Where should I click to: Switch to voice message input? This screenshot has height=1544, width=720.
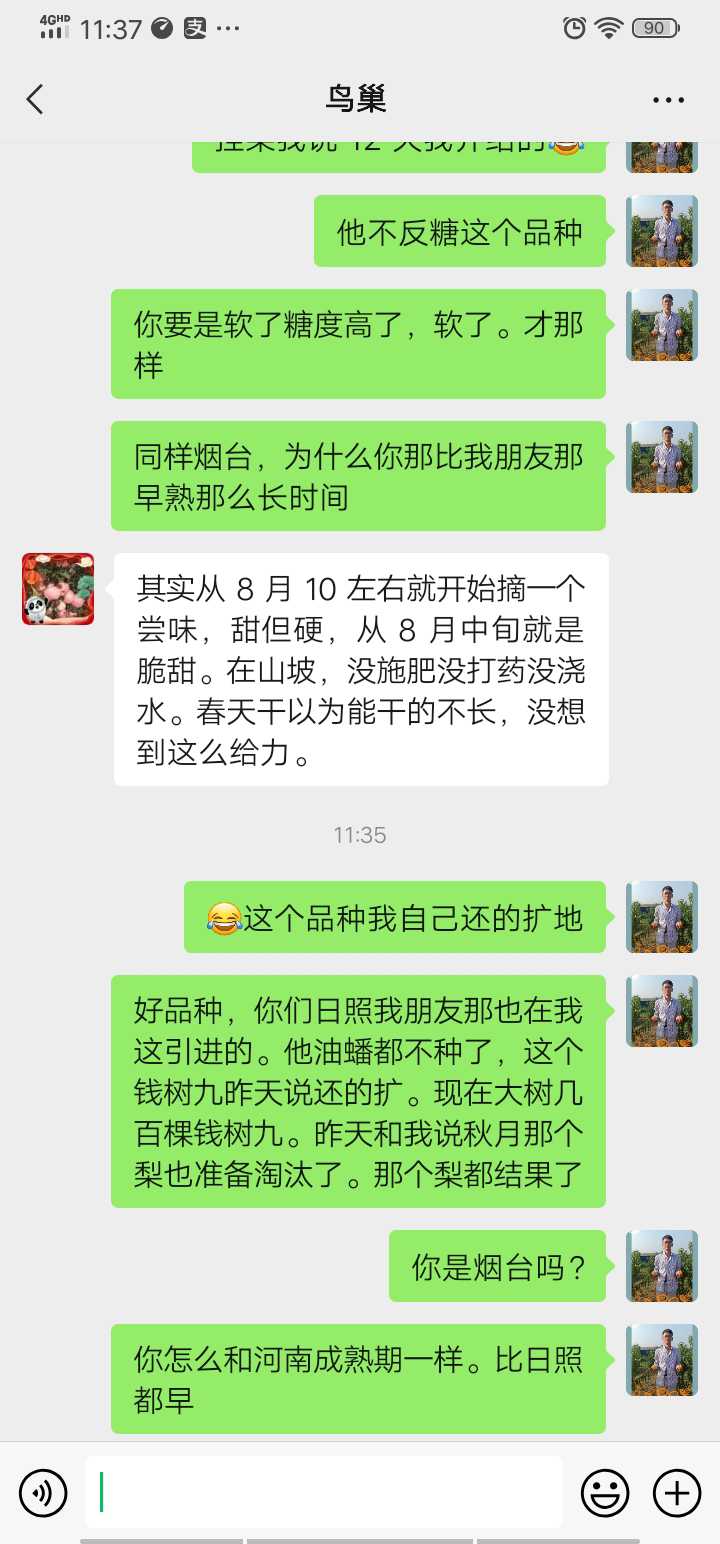[x=43, y=1493]
